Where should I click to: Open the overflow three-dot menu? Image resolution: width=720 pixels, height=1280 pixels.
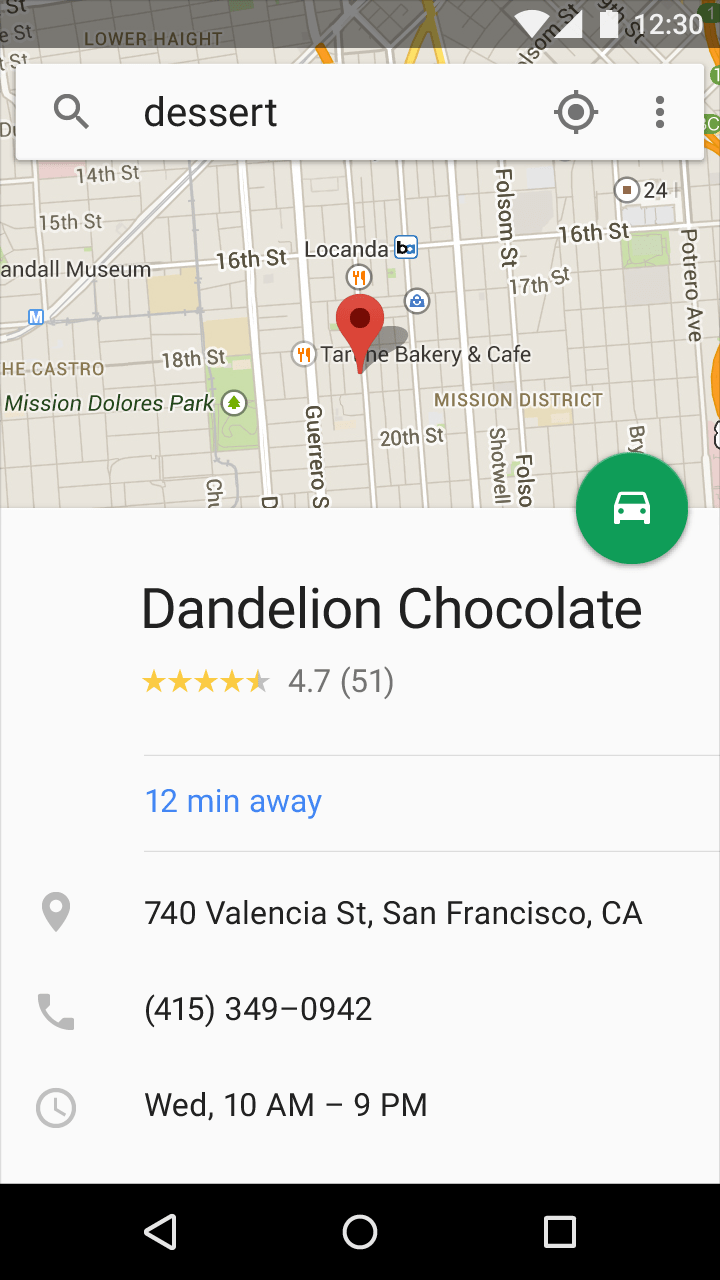pos(660,111)
